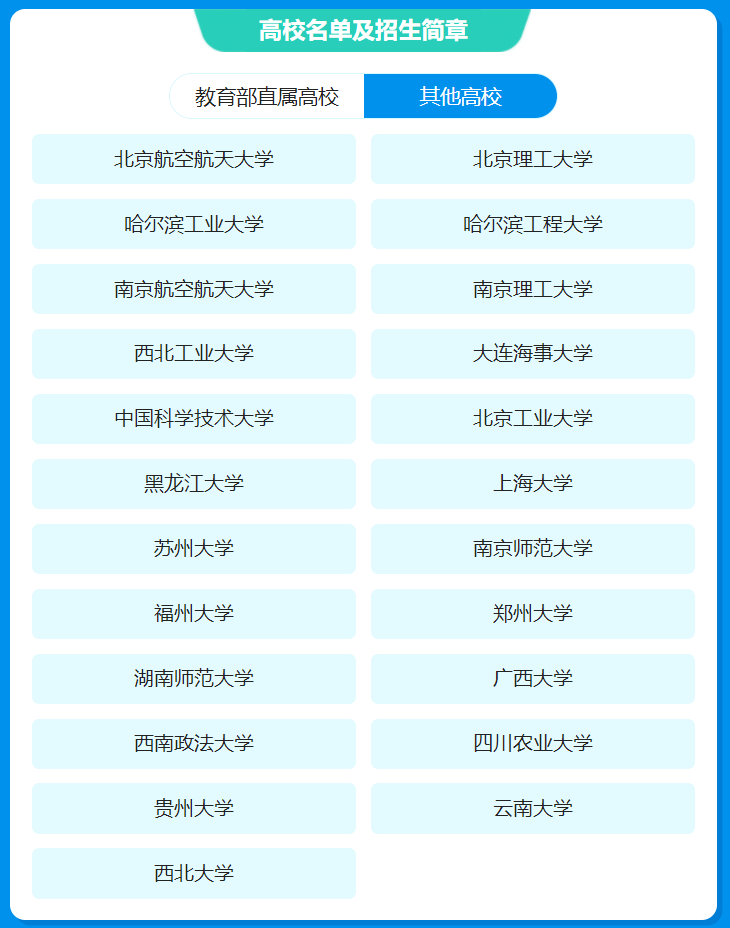
Task: Open 西北工业大学 entry
Action: 194,354
